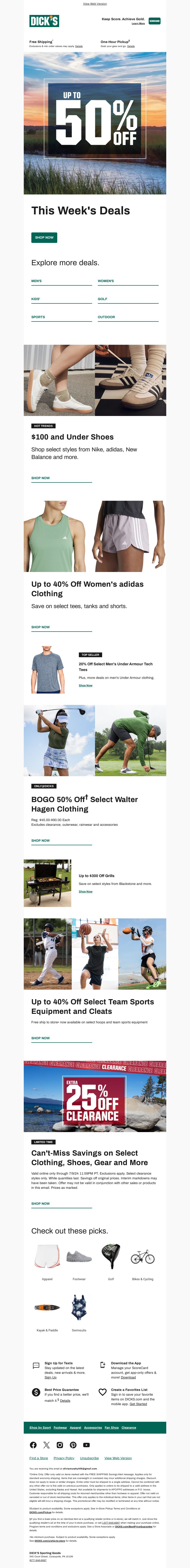Select the Kayak & Paddle pick
The height and width of the screenshot is (1568, 190).
coord(47,1313)
